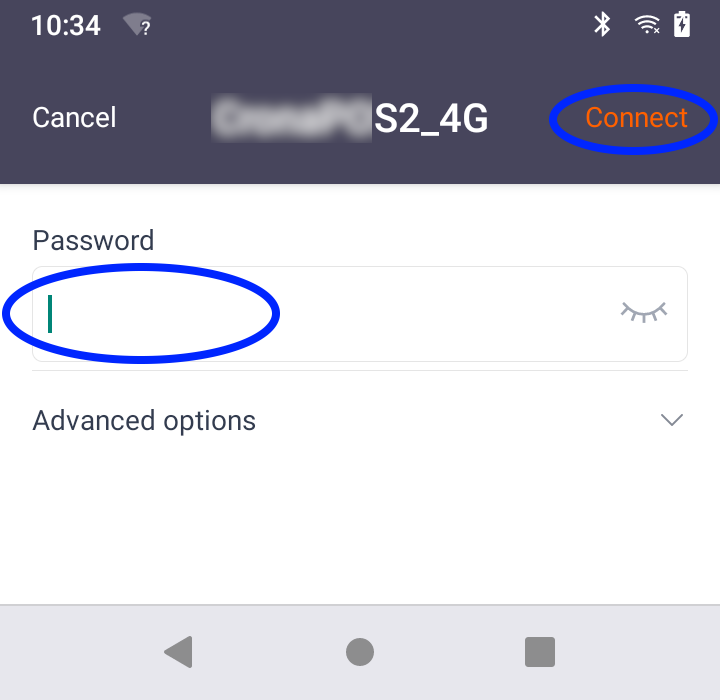The height and width of the screenshot is (700, 720).
Task: Go to the home screen
Action: click(360, 652)
